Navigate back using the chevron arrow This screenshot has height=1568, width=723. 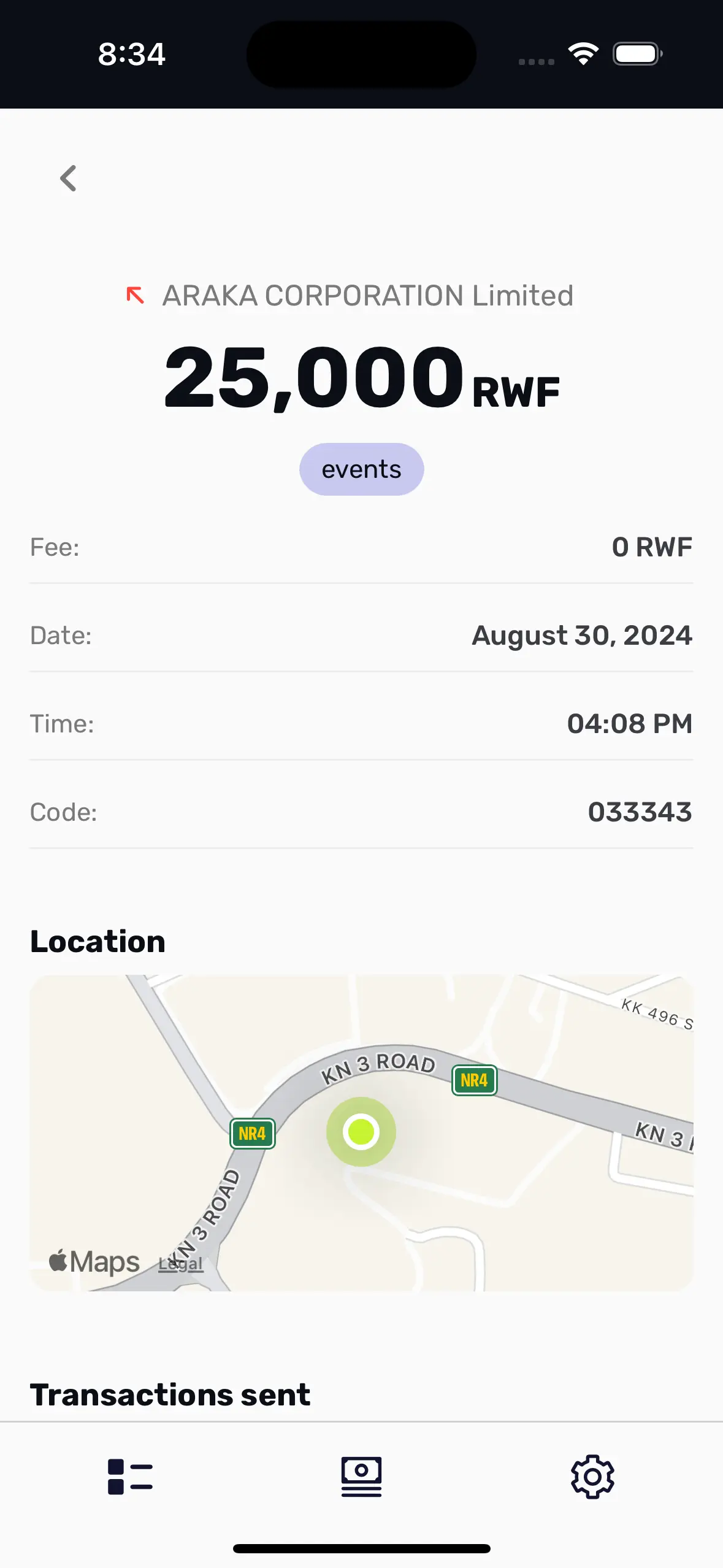(x=68, y=179)
